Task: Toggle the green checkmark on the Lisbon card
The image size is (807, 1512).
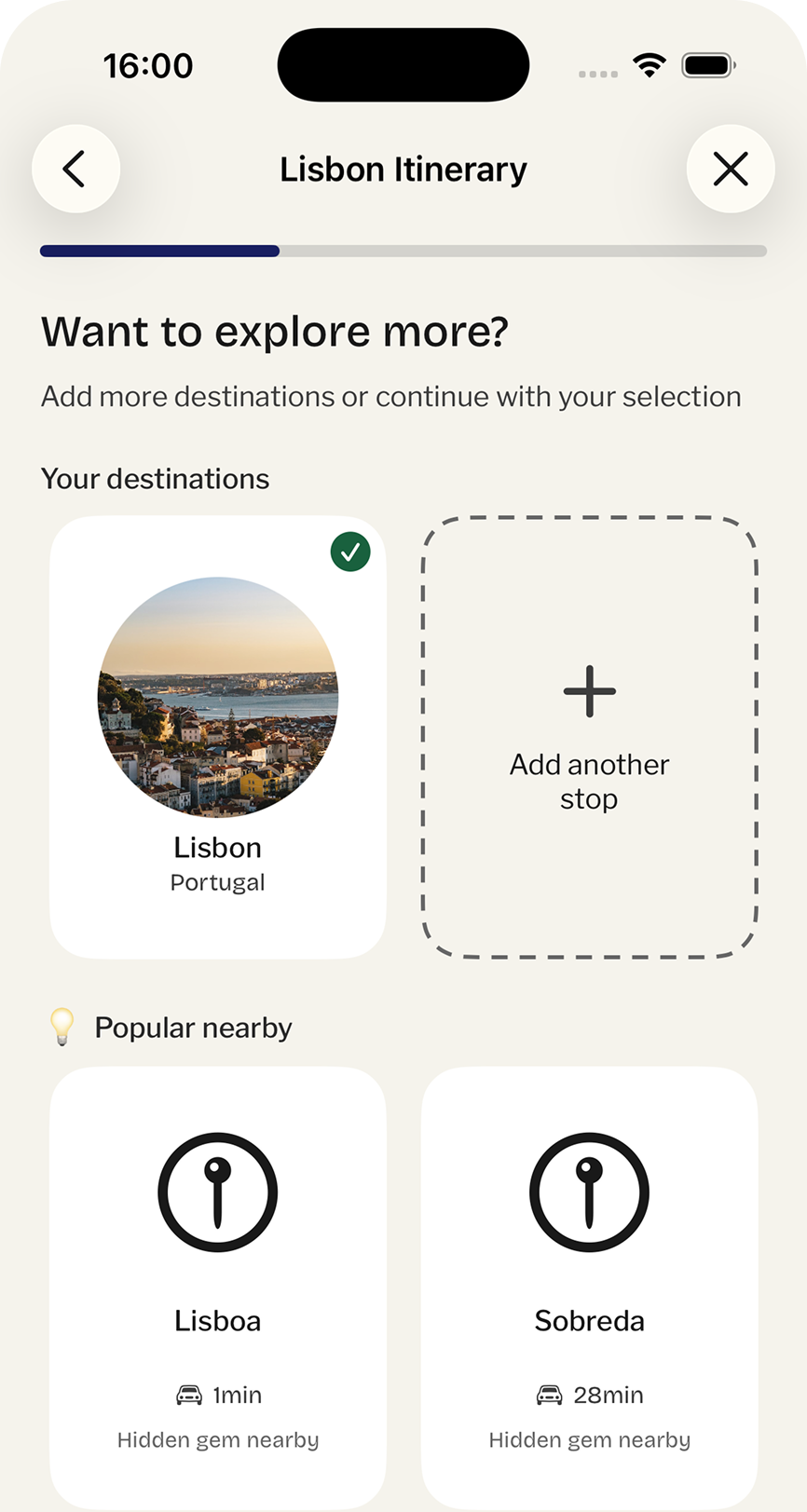Action: [350, 552]
